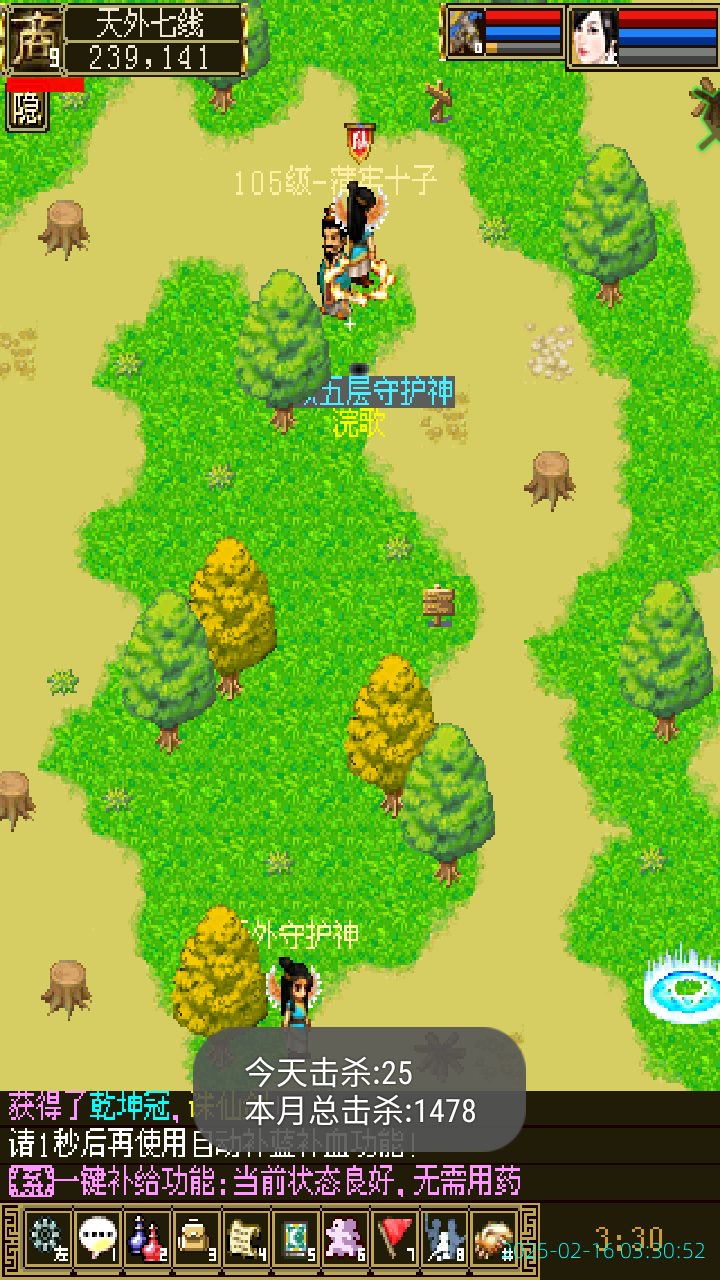Select the female character portrait at the top
This screenshot has height=1280, width=720.
click(594, 36)
